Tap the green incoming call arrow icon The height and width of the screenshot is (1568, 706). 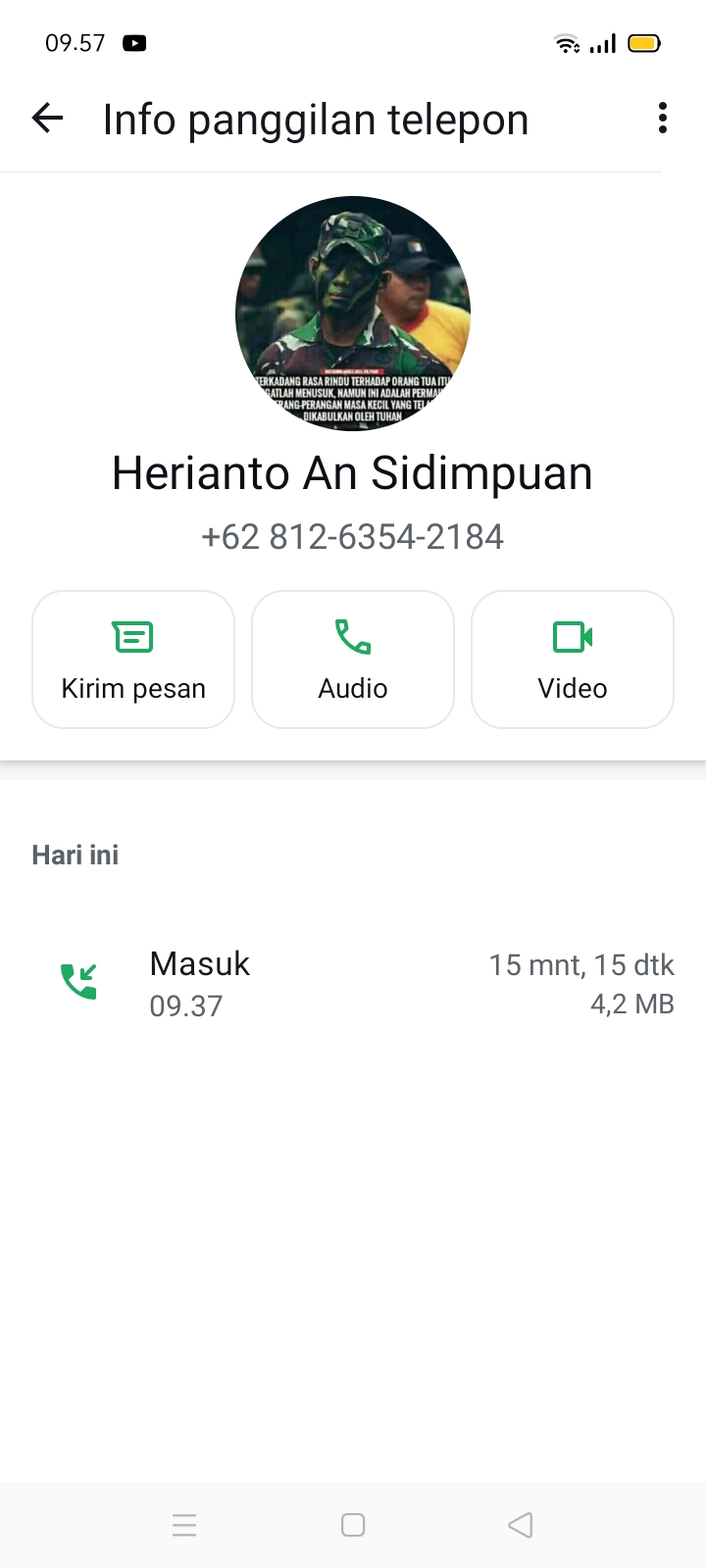coord(78,979)
